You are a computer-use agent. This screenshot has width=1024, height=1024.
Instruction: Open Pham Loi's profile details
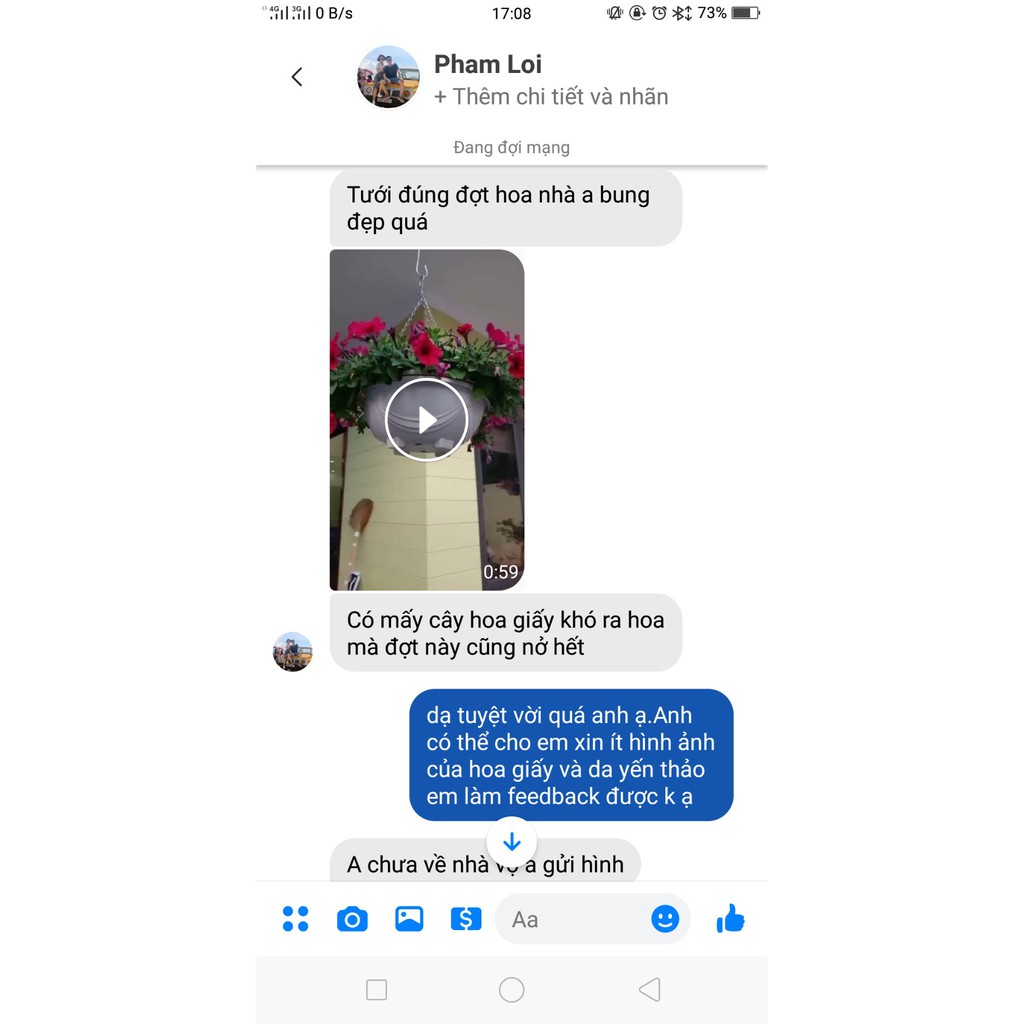coord(488,65)
